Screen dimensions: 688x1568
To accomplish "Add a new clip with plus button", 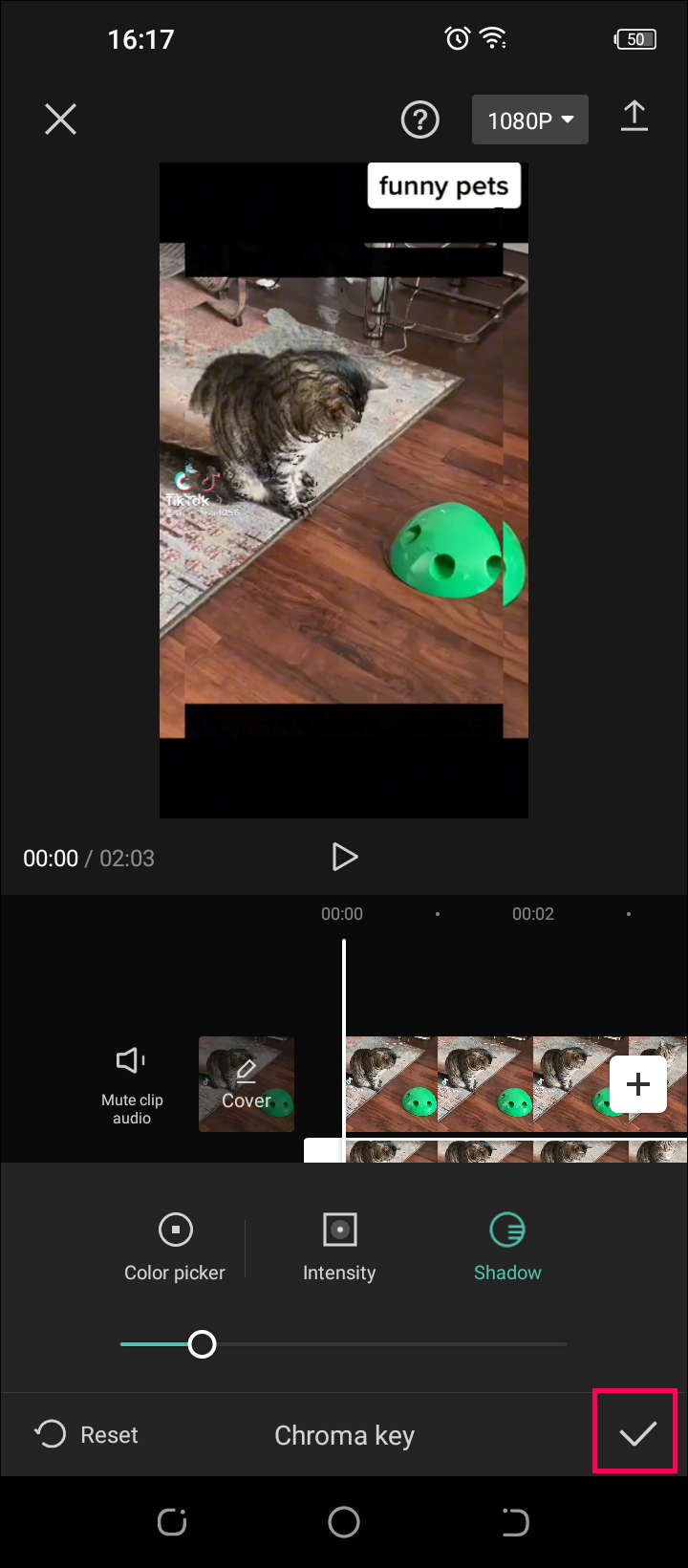I will [x=637, y=1084].
